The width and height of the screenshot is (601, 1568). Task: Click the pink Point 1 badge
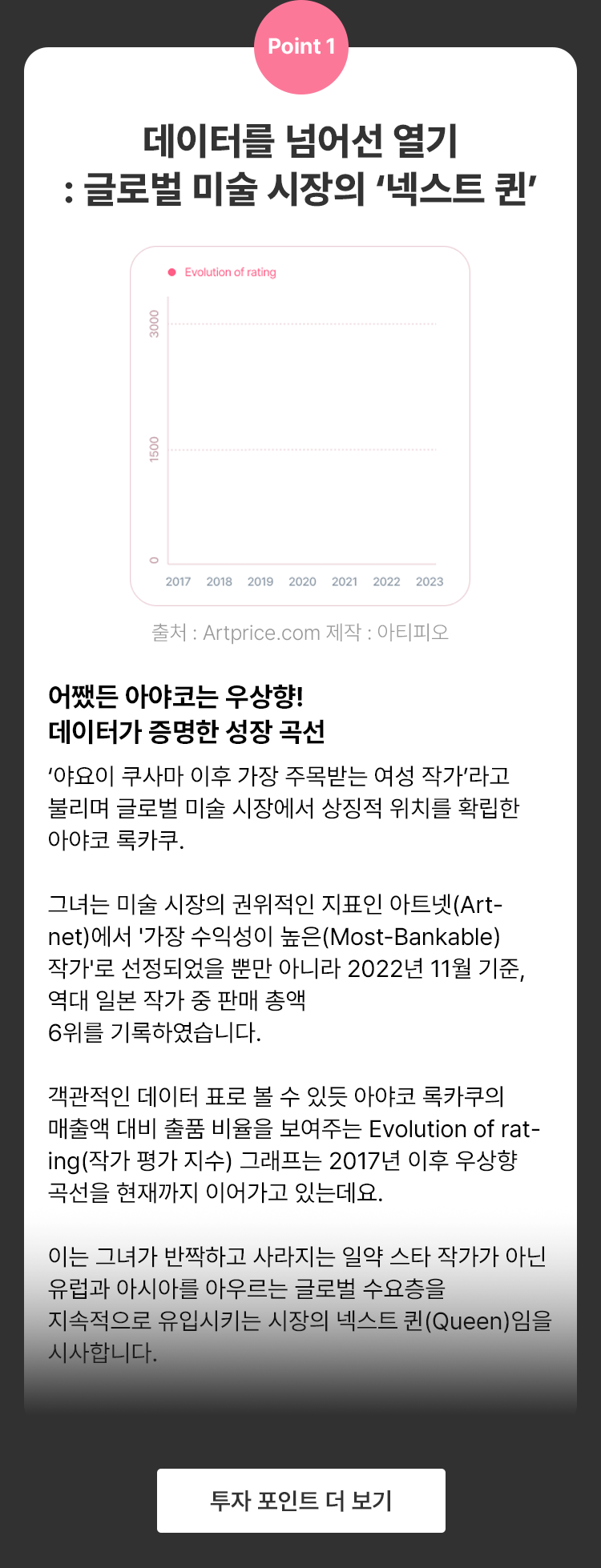click(x=300, y=46)
